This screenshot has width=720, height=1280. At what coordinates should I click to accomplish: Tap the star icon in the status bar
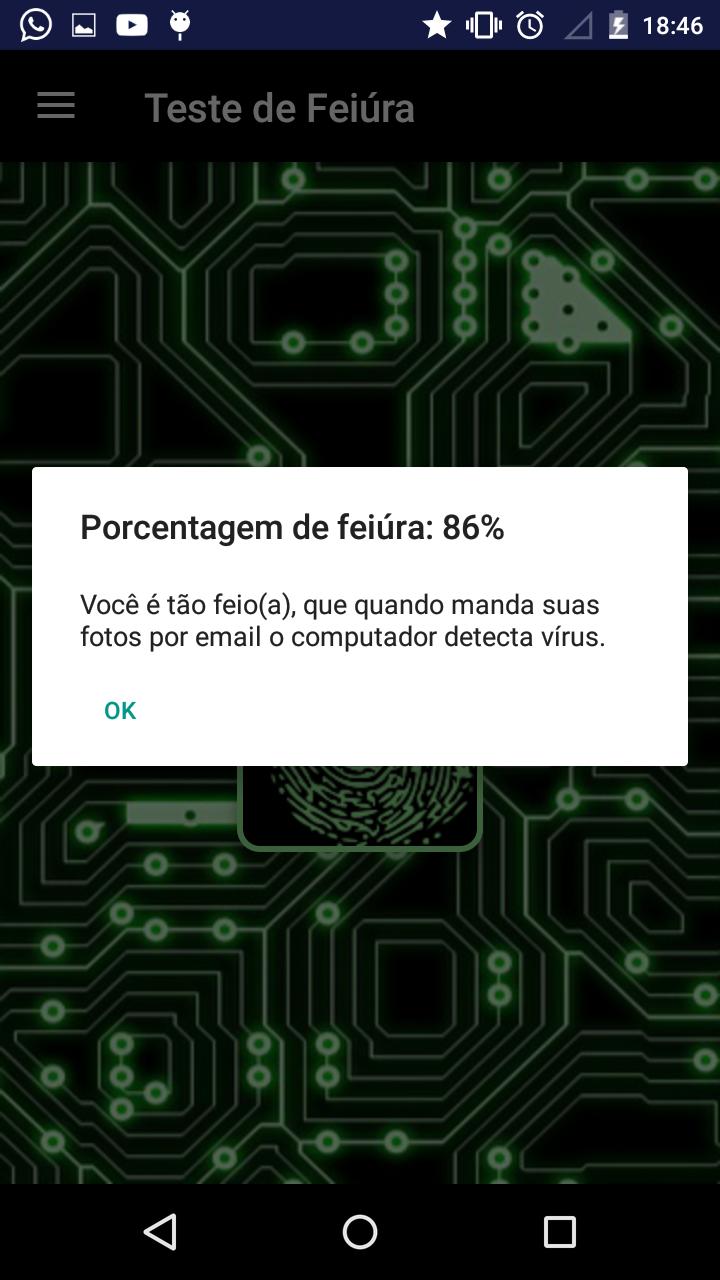pyautogui.click(x=437, y=23)
